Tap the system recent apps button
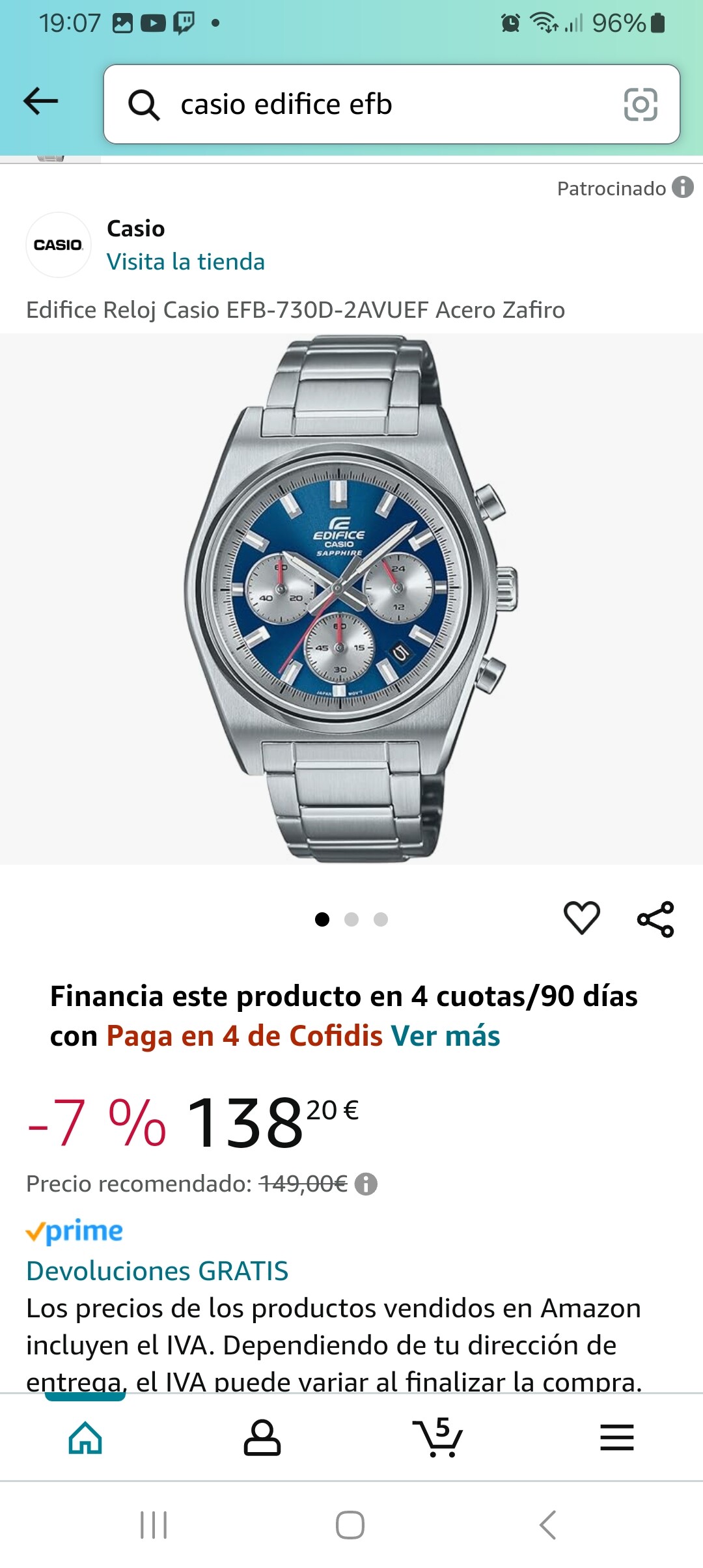Image resolution: width=703 pixels, height=1568 pixels. click(154, 1525)
